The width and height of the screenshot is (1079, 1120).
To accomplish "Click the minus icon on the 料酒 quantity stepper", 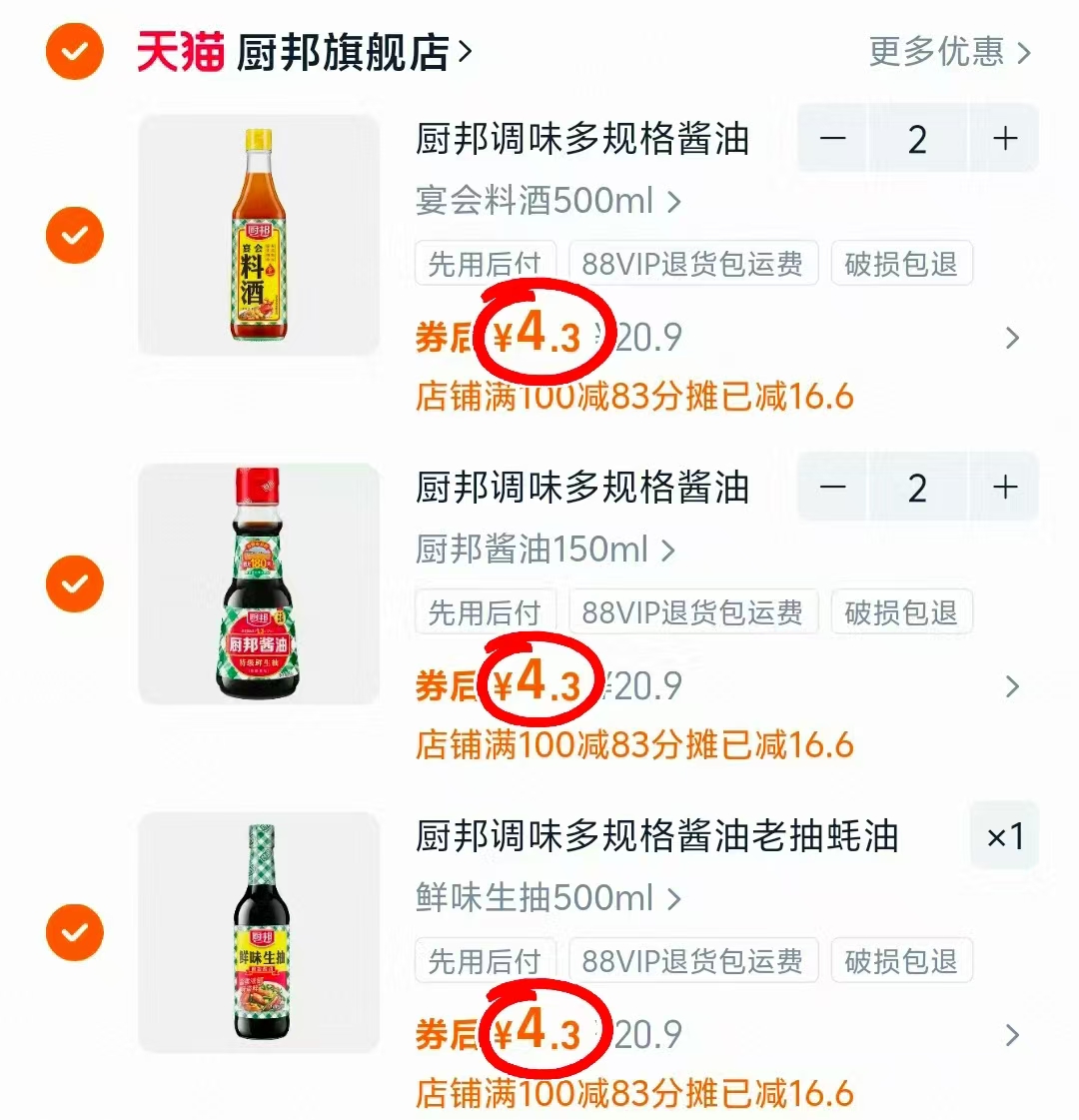I will click(833, 140).
